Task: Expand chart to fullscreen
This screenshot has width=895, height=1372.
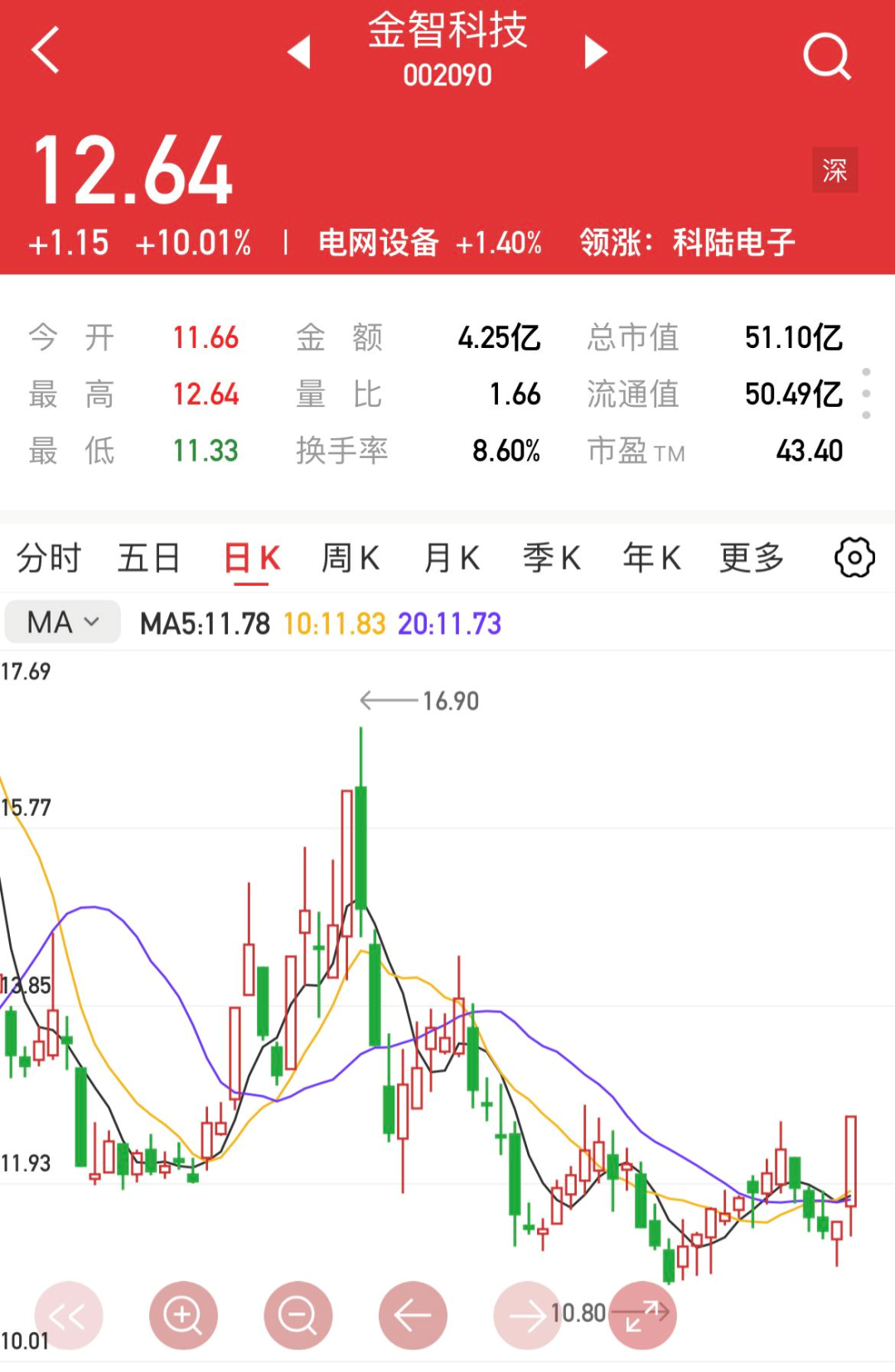Action: (x=644, y=1316)
